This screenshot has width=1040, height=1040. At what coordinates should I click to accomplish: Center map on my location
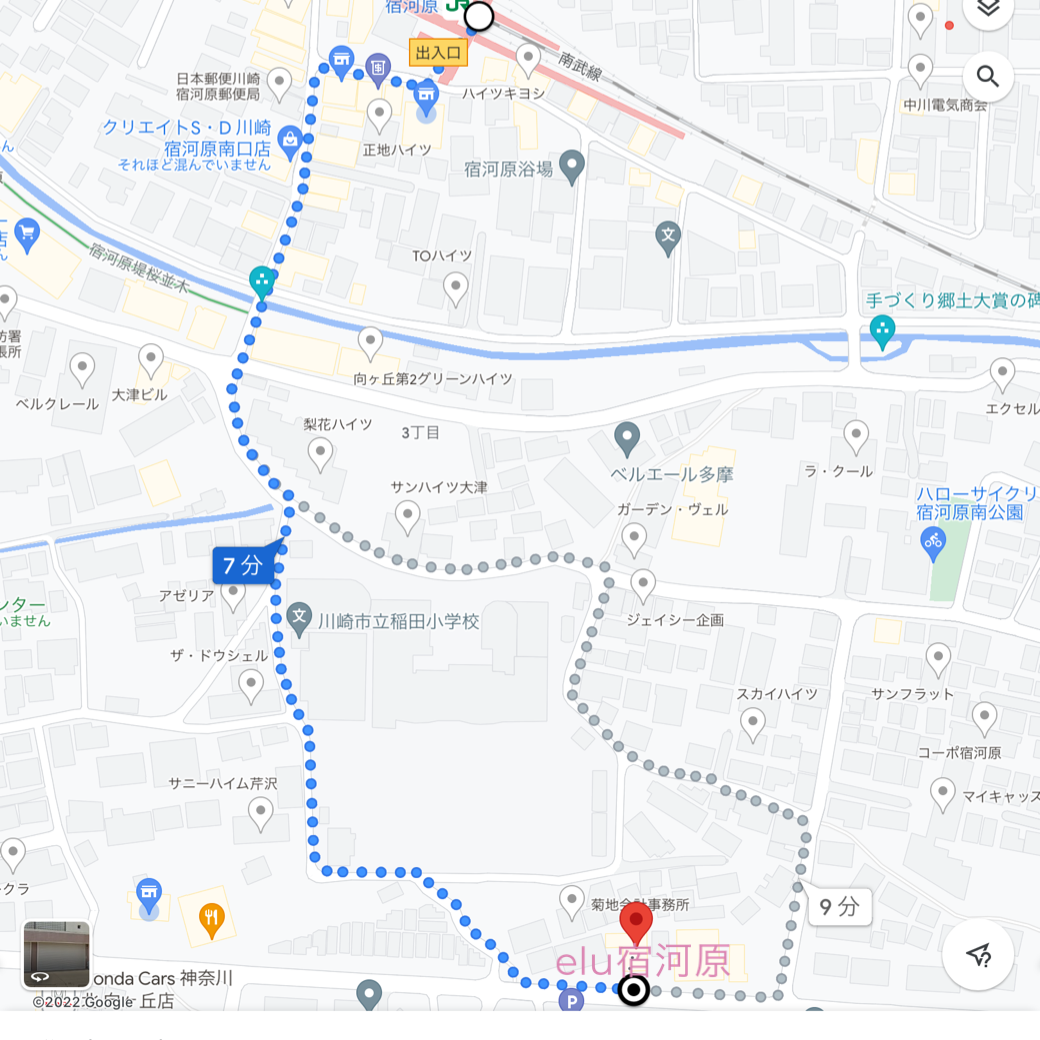(978, 954)
